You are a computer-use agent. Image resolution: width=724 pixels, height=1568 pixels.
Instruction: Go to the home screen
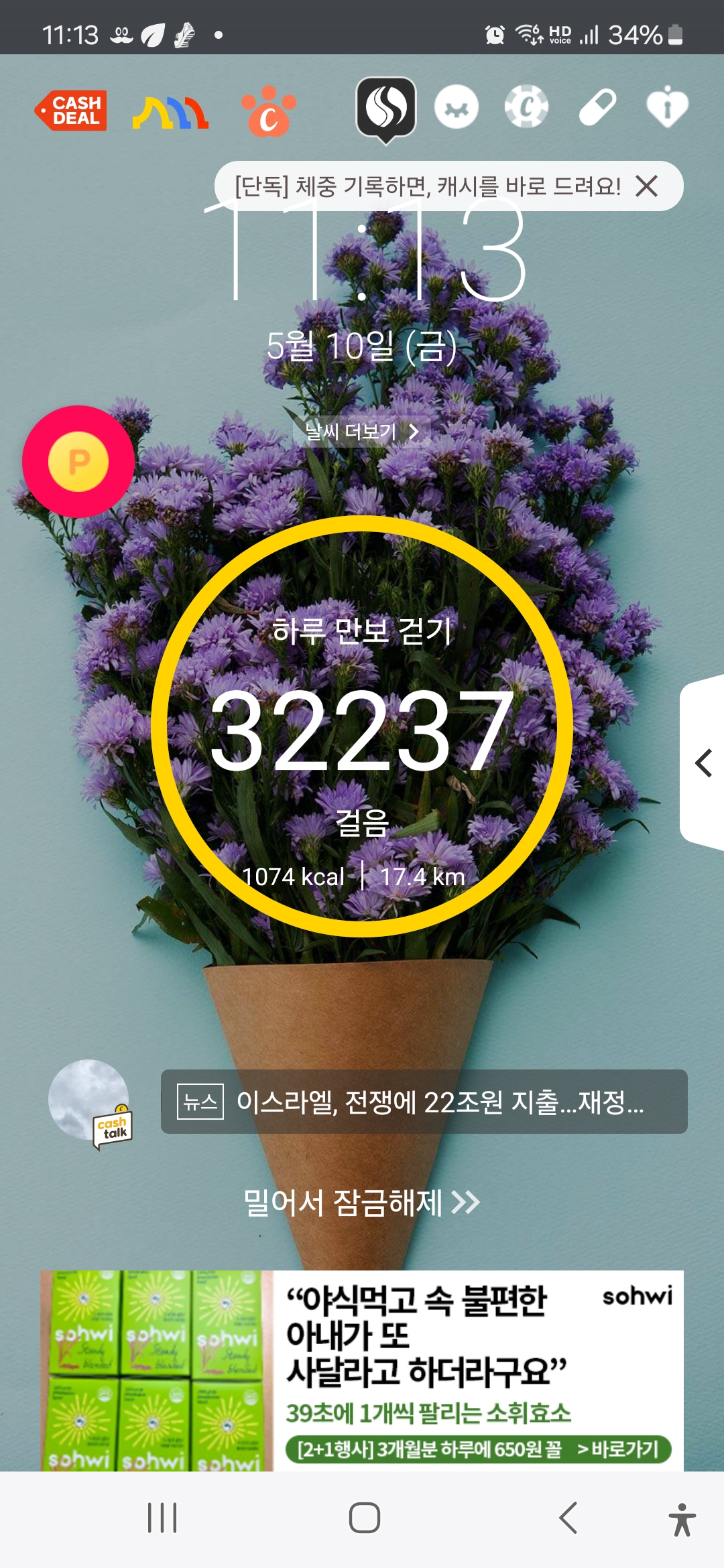pos(364,1518)
